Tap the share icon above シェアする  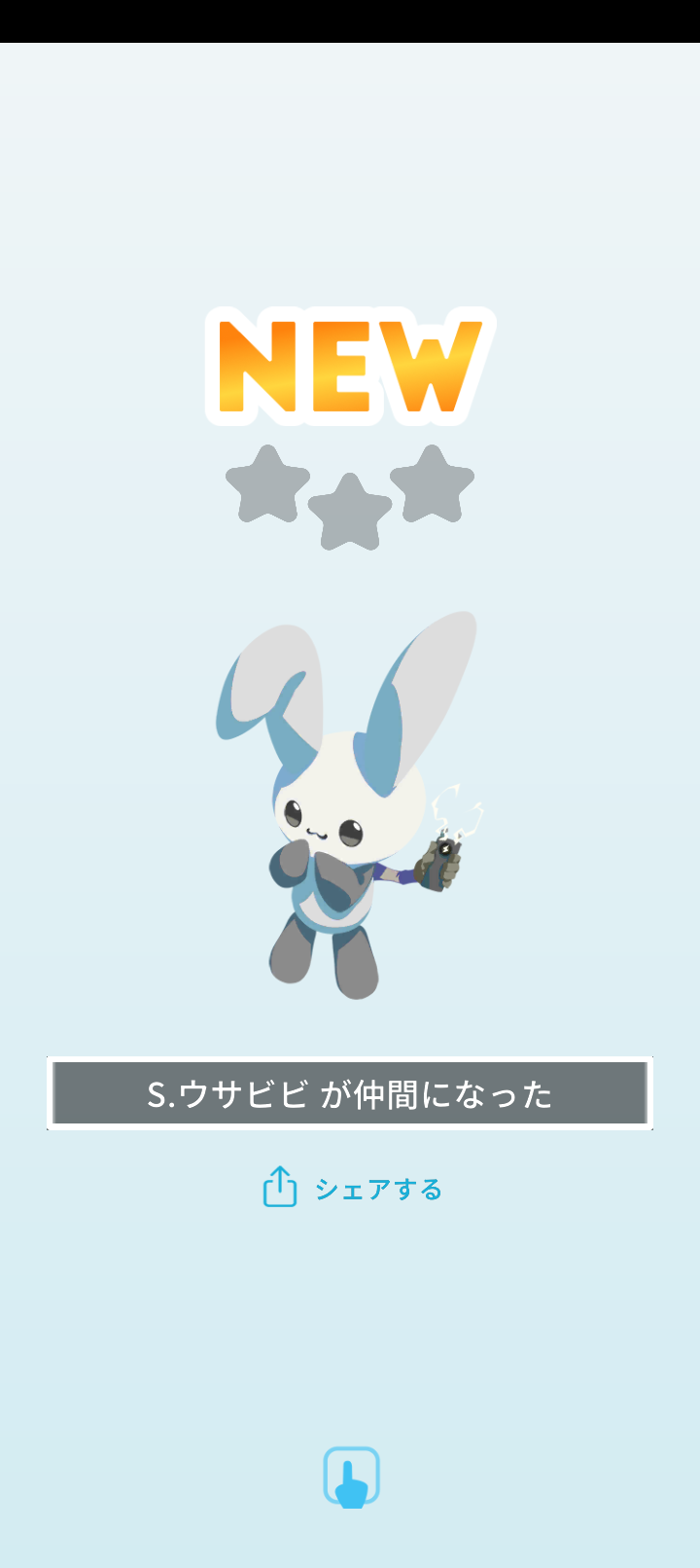[279, 1187]
